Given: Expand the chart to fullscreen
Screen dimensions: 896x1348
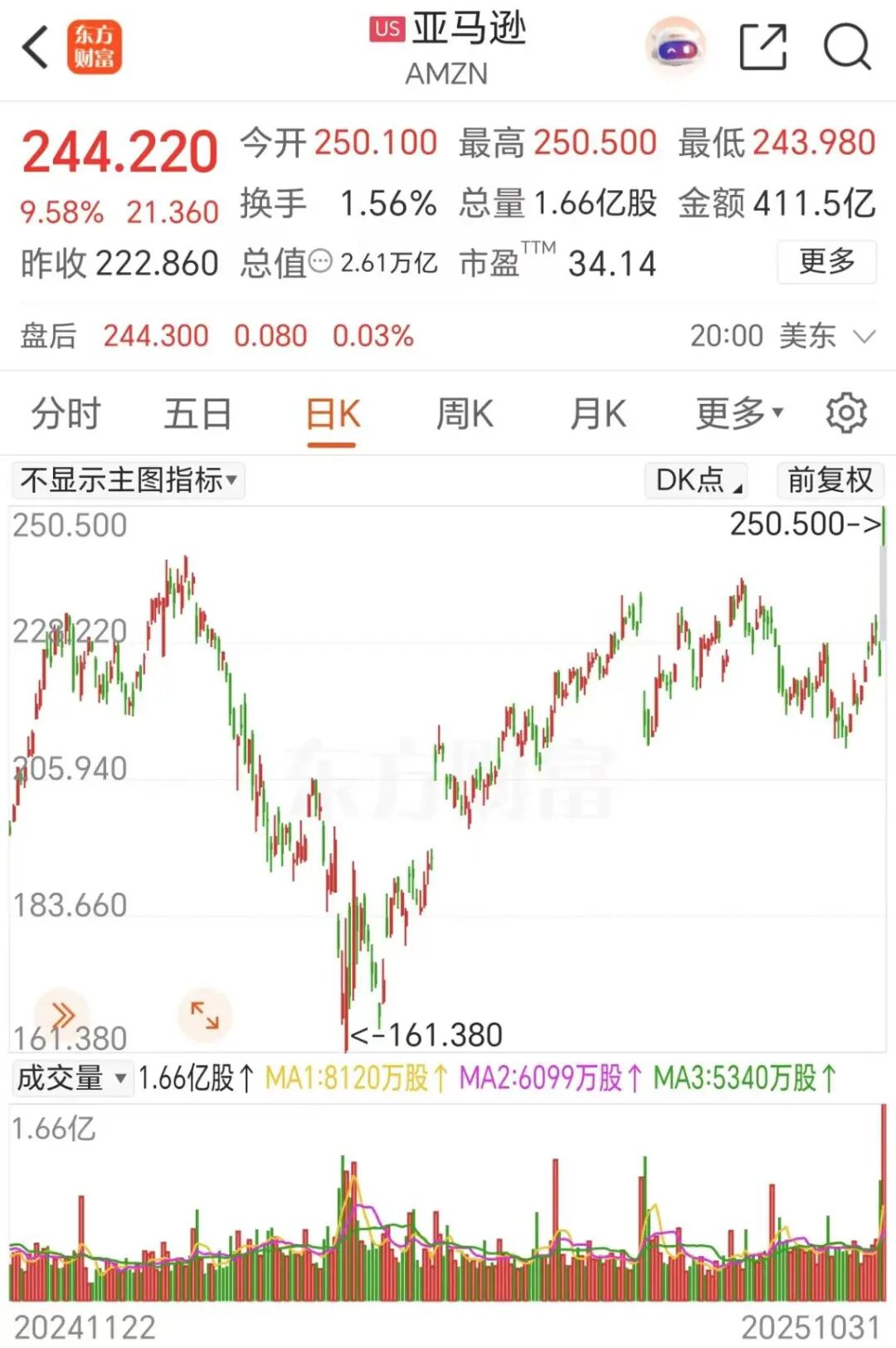Looking at the screenshot, I should (205, 1015).
